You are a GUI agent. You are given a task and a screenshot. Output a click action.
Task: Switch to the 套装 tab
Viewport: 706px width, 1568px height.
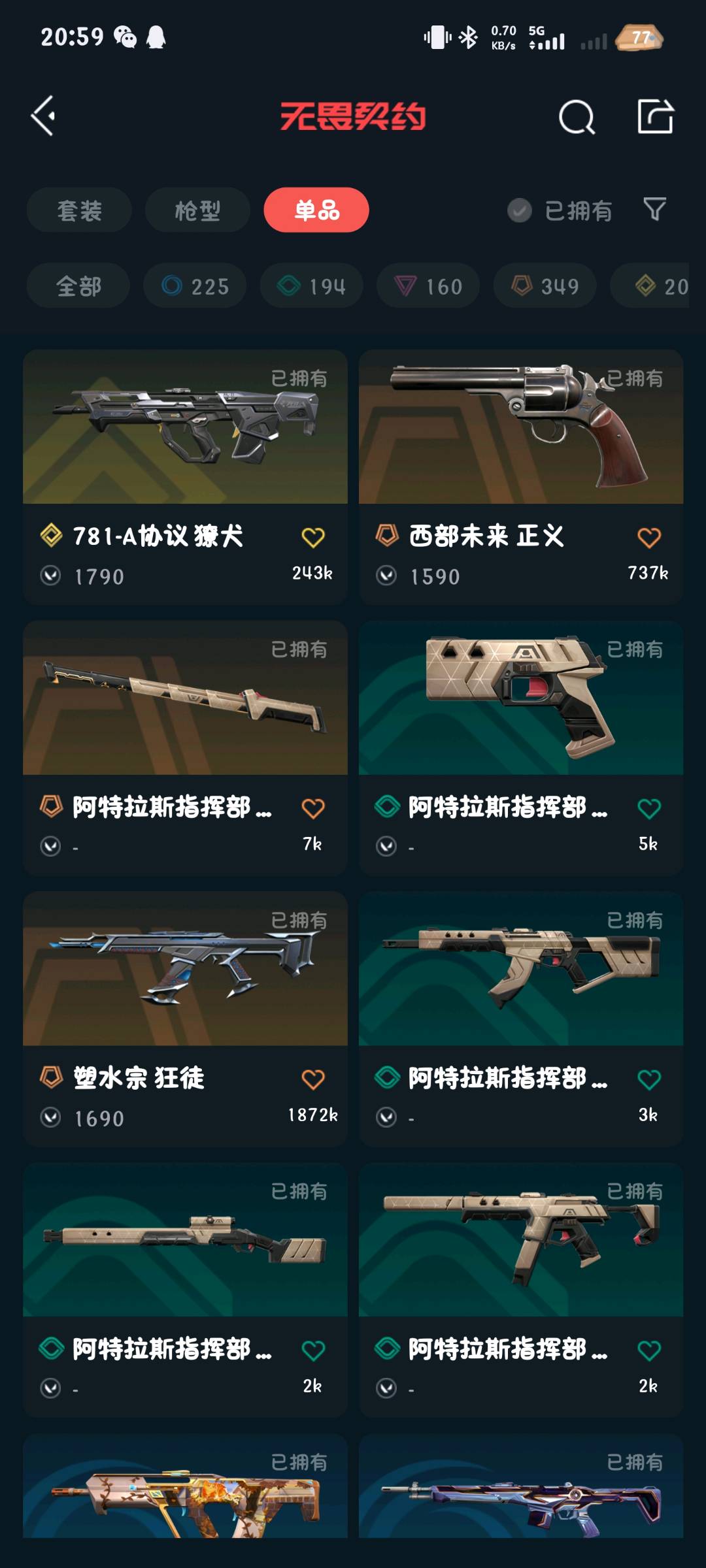pos(79,210)
